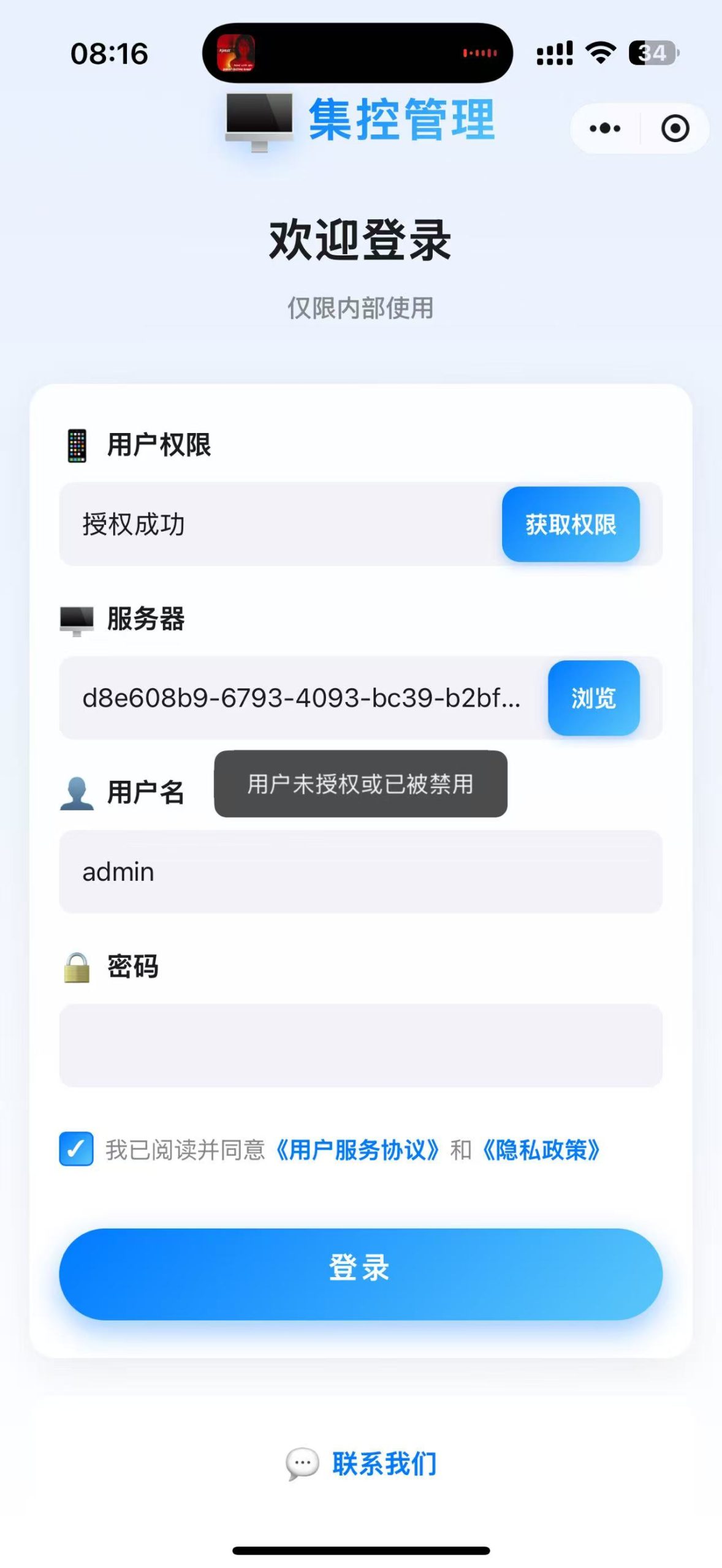Tap the 获取权限 button
Screen dimensions: 722x1568
point(570,524)
